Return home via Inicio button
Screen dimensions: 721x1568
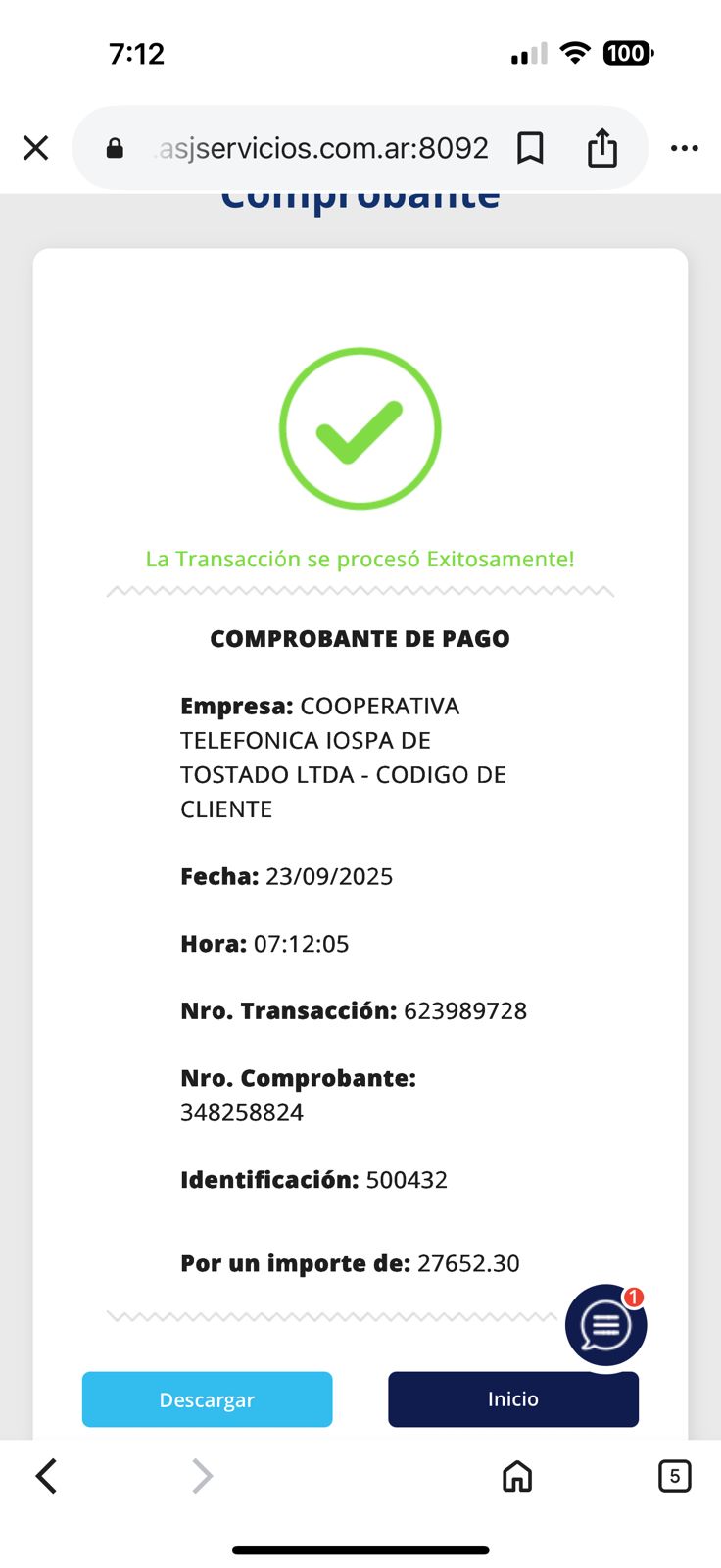tap(512, 1398)
